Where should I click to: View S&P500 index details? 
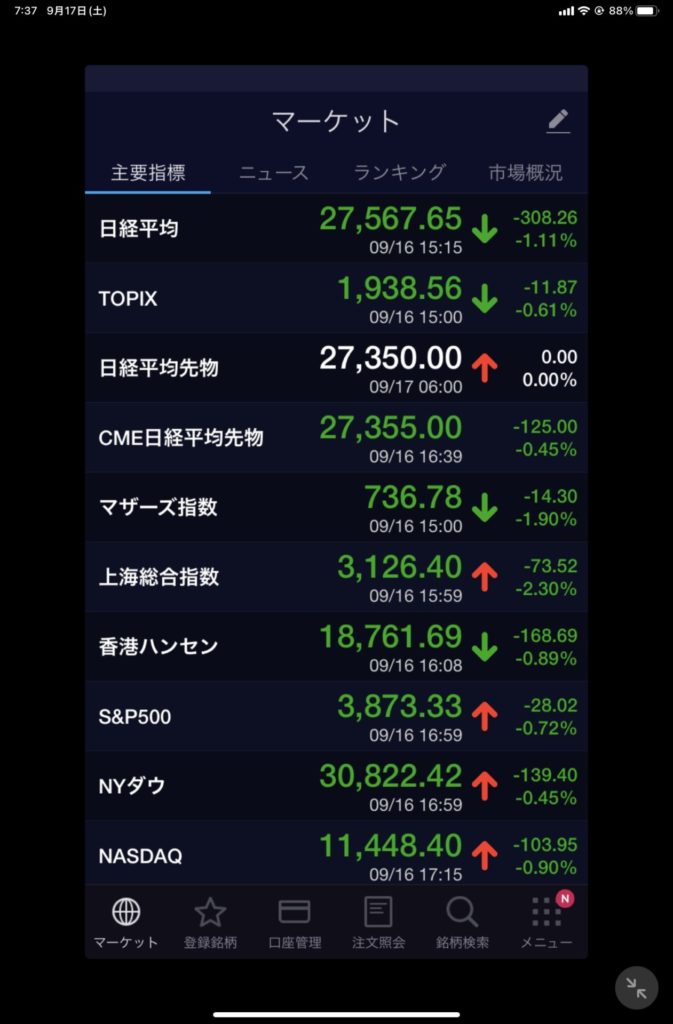336,716
